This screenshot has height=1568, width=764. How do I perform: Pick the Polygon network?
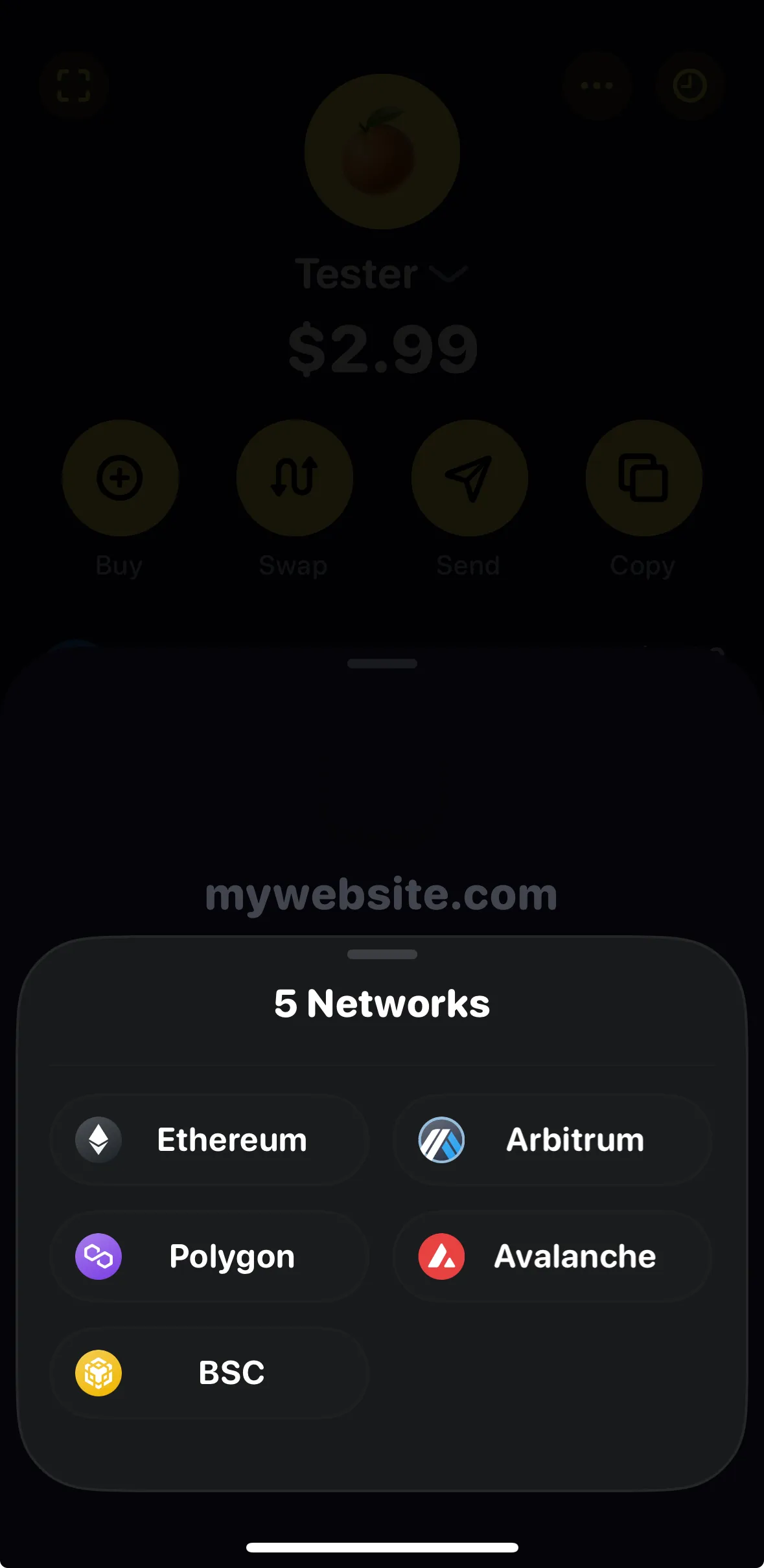point(209,1256)
